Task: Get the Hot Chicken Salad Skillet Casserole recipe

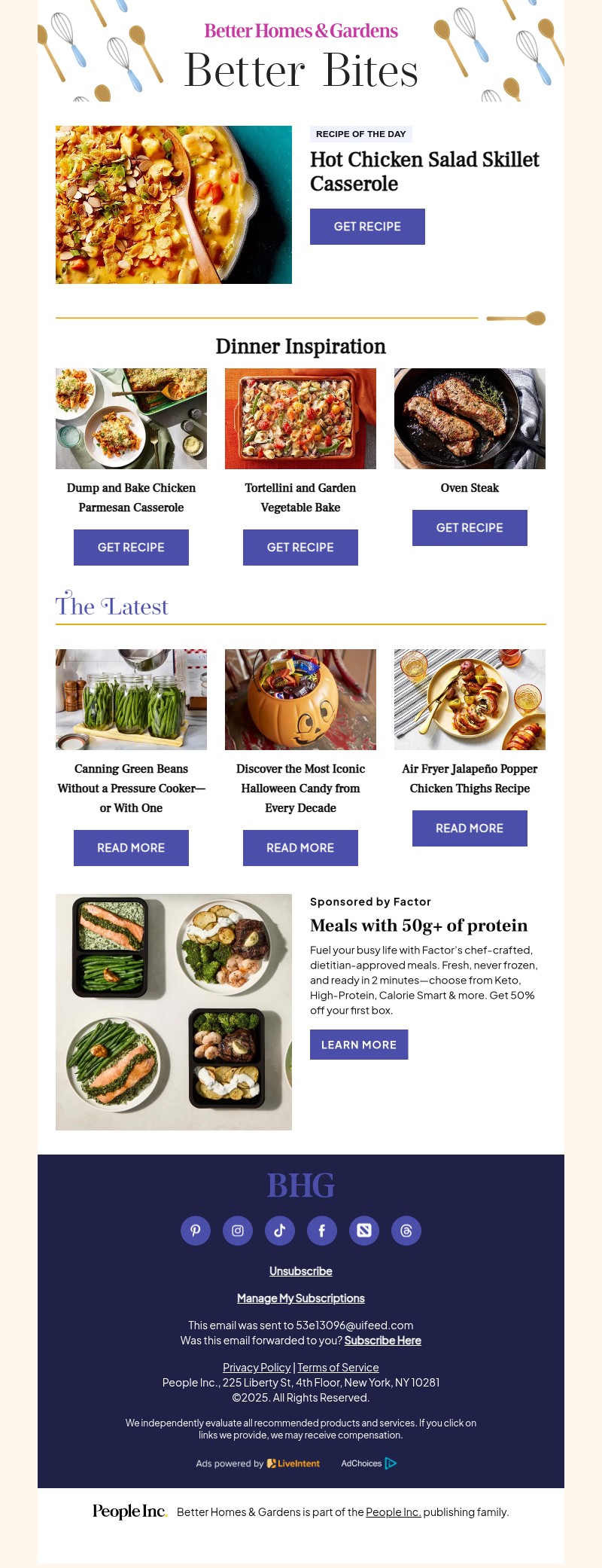Action: [367, 226]
